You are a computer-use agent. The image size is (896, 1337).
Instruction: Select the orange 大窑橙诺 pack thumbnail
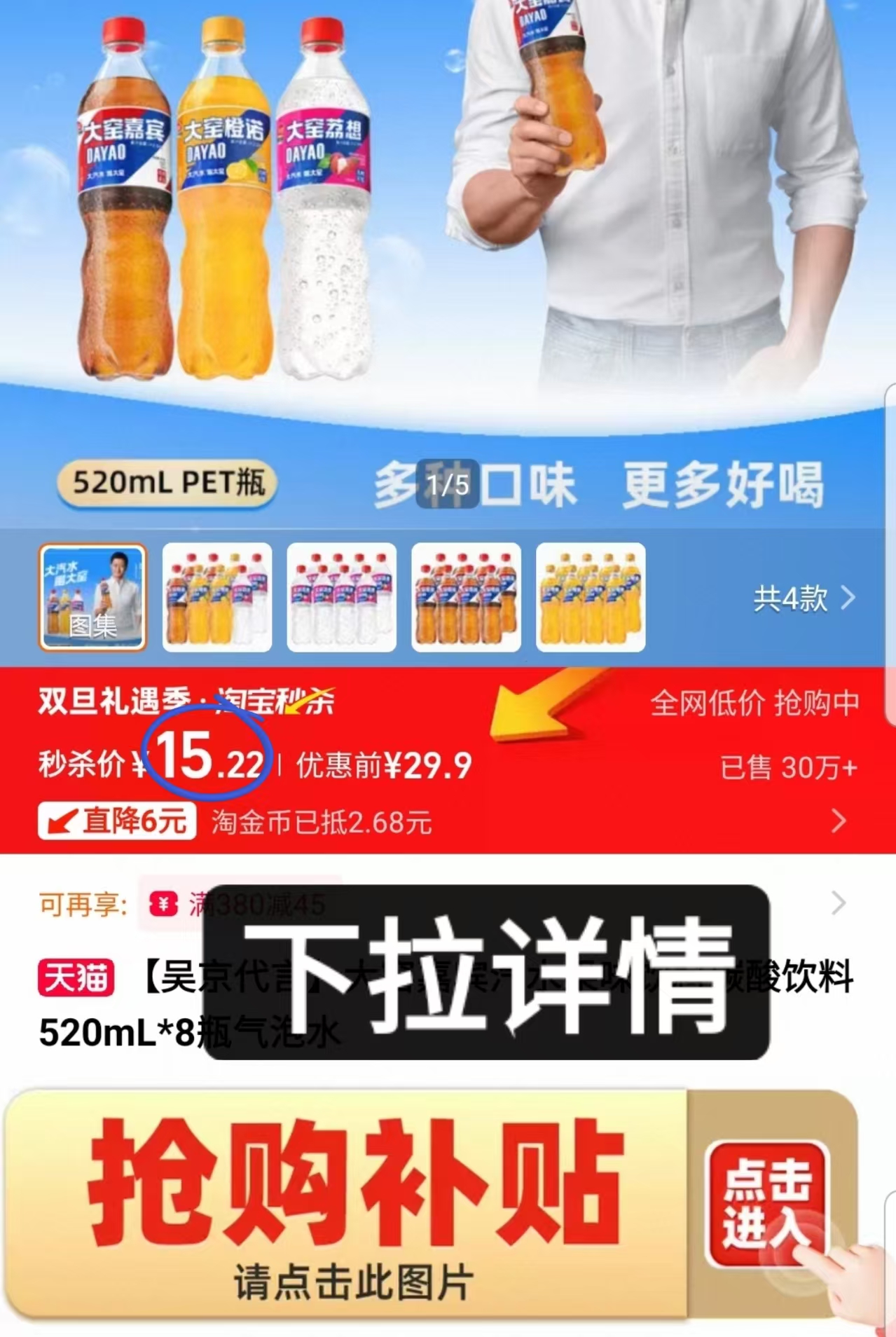click(x=590, y=599)
